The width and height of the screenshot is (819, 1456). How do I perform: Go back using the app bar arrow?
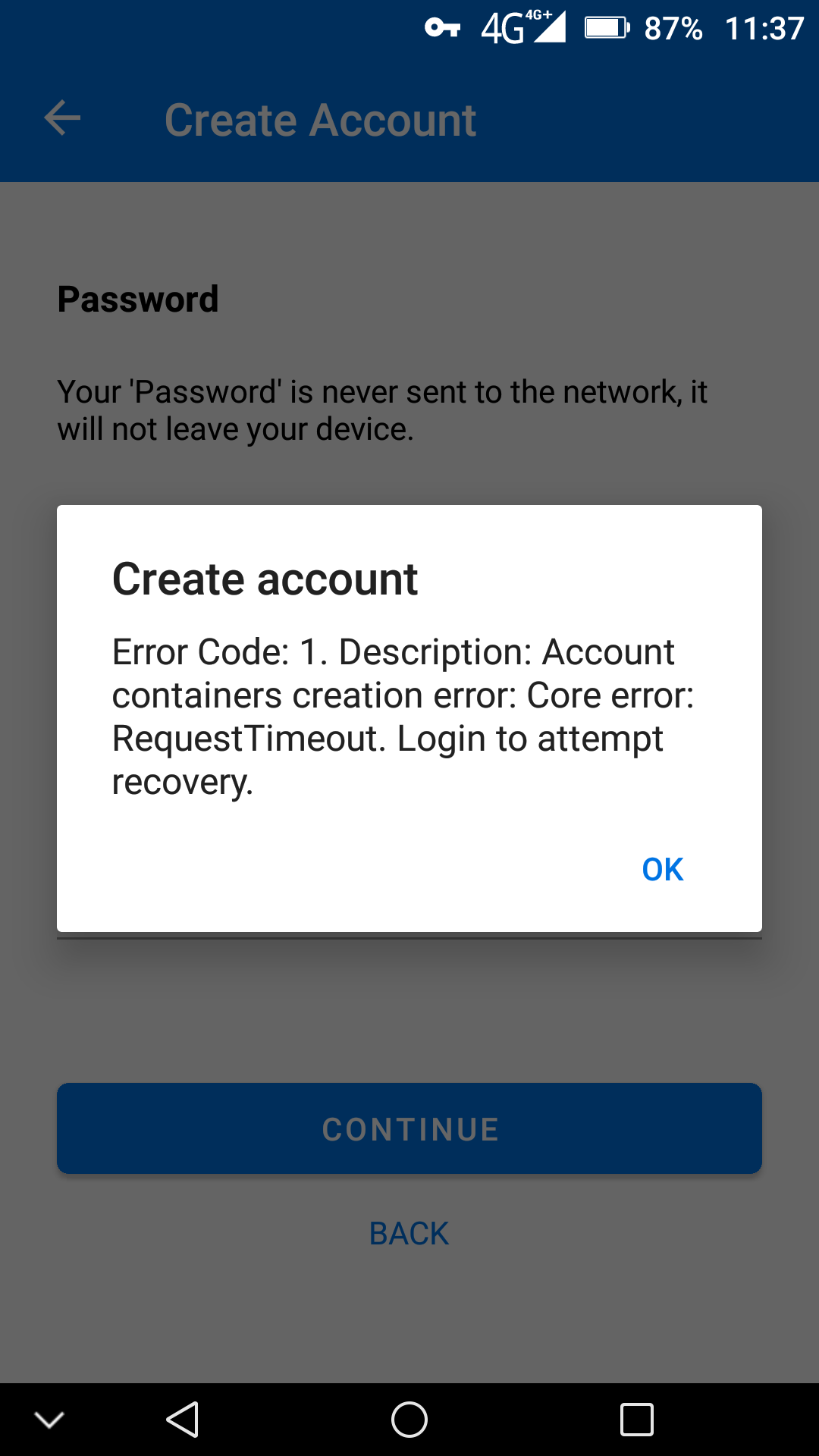tap(62, 119)
